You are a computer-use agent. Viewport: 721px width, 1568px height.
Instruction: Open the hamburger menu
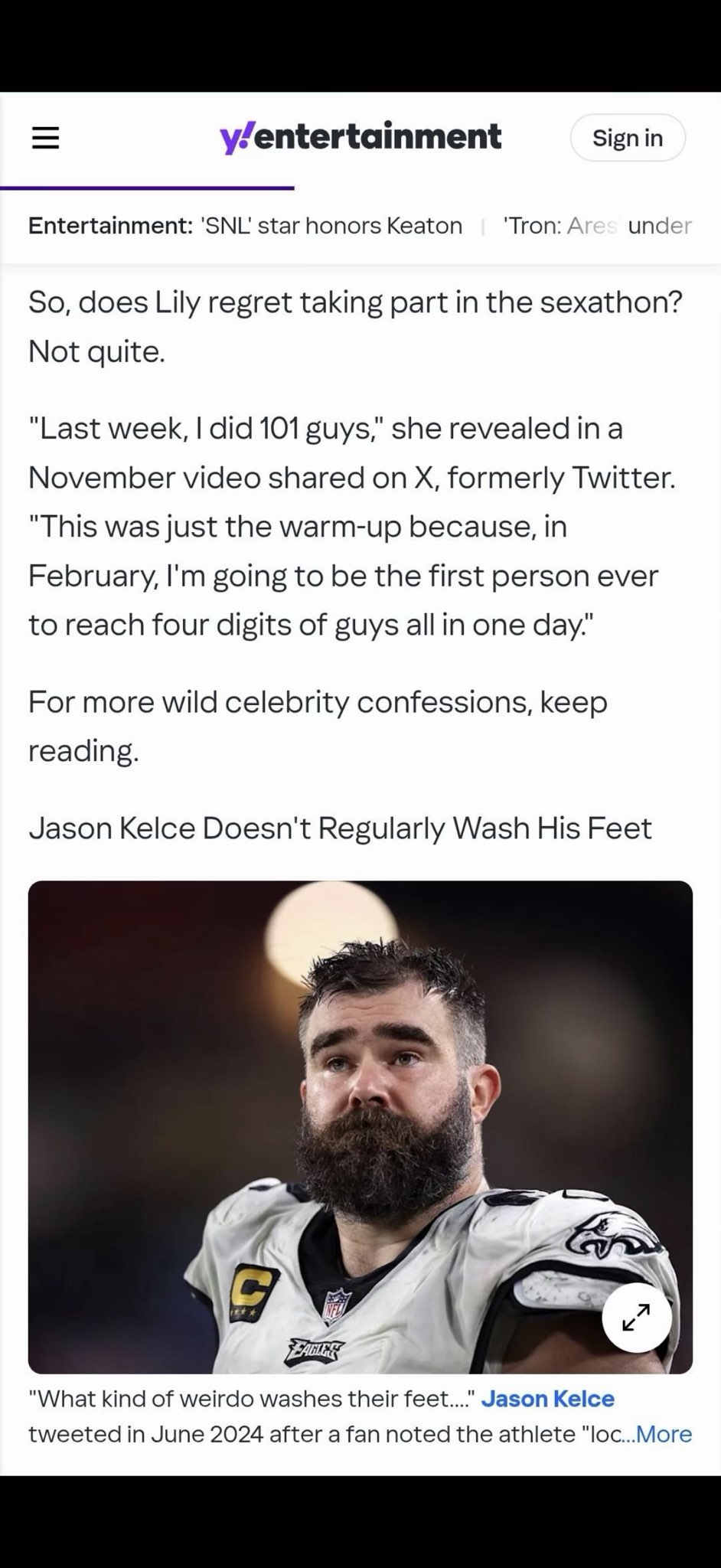click(x=45, y=138)
